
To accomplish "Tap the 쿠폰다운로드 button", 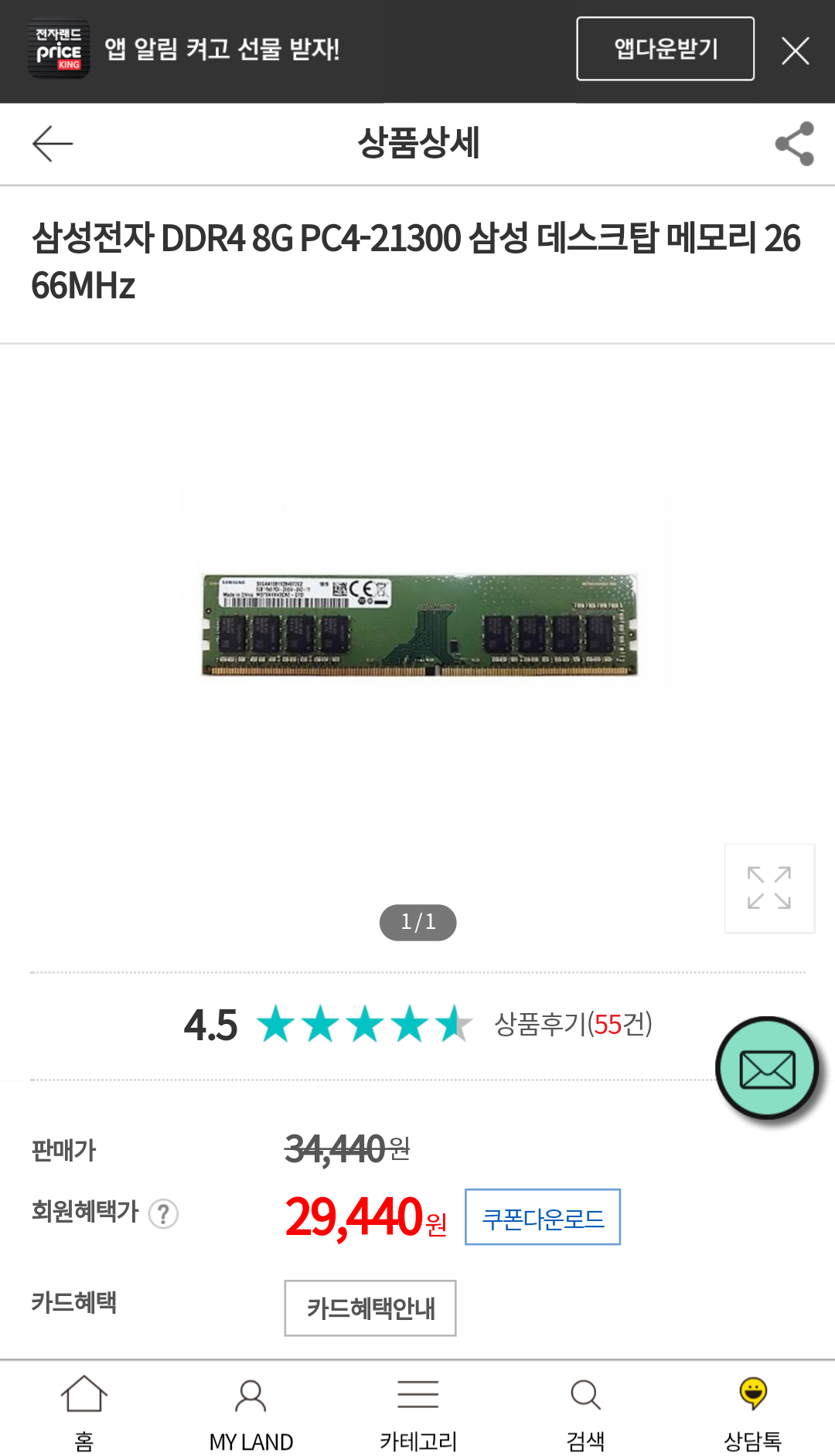I will pyautogui.click(x=543, y=1217).
